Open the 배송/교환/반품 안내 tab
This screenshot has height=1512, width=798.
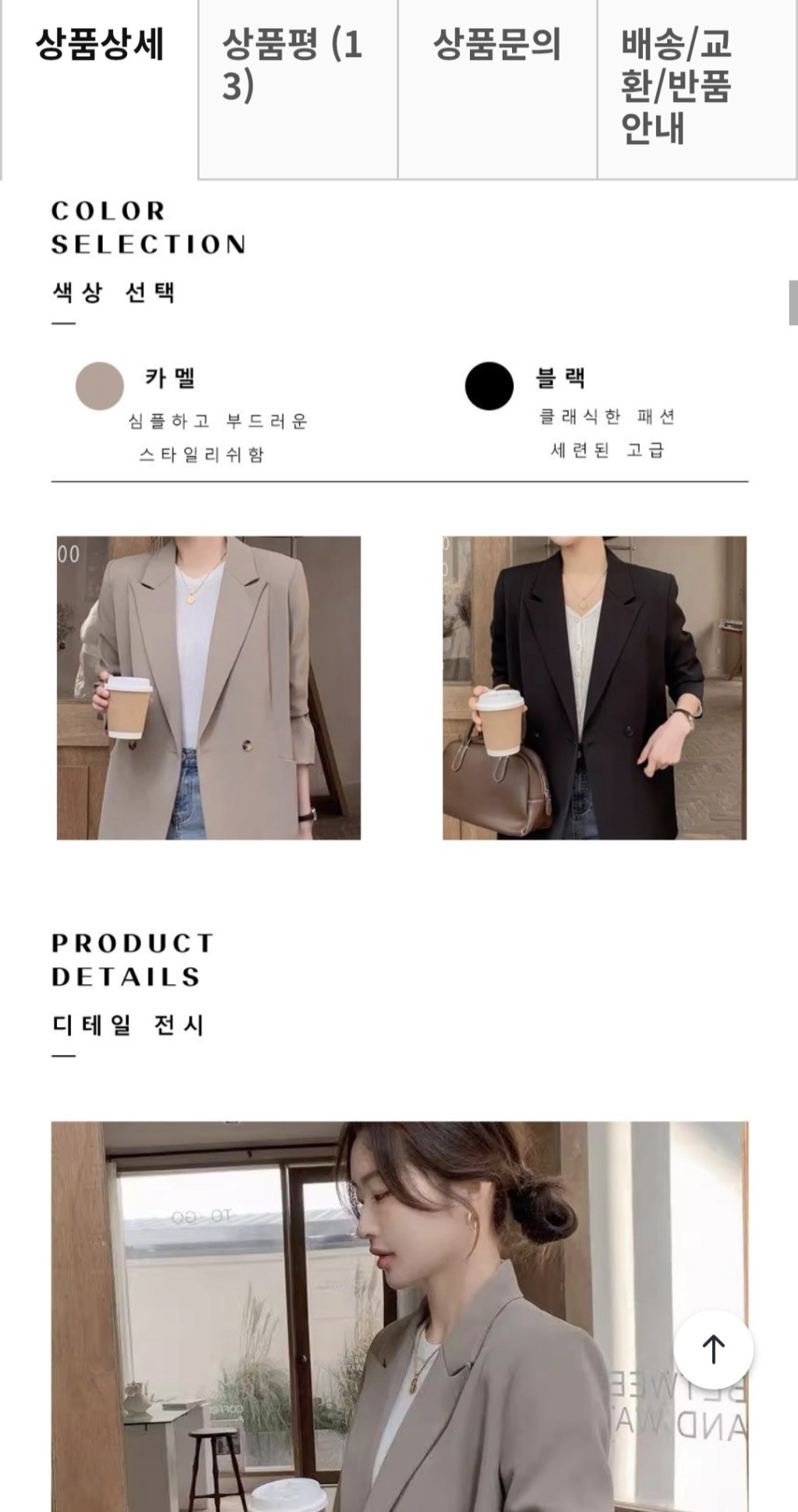[x=676, y=87]
